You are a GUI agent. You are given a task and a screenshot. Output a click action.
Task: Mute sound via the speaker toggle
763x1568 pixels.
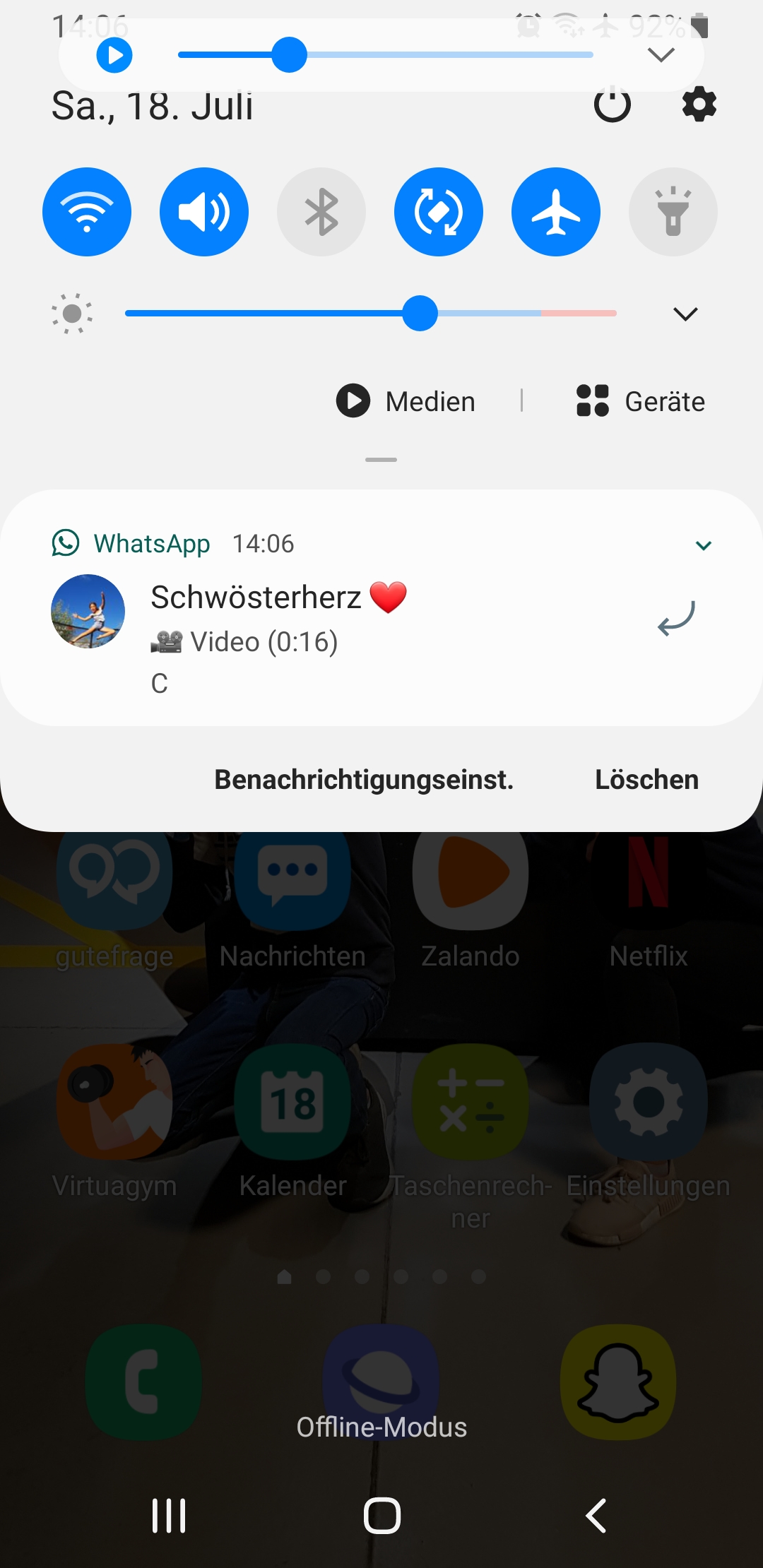pyautogui.click(x=204, y=212)
